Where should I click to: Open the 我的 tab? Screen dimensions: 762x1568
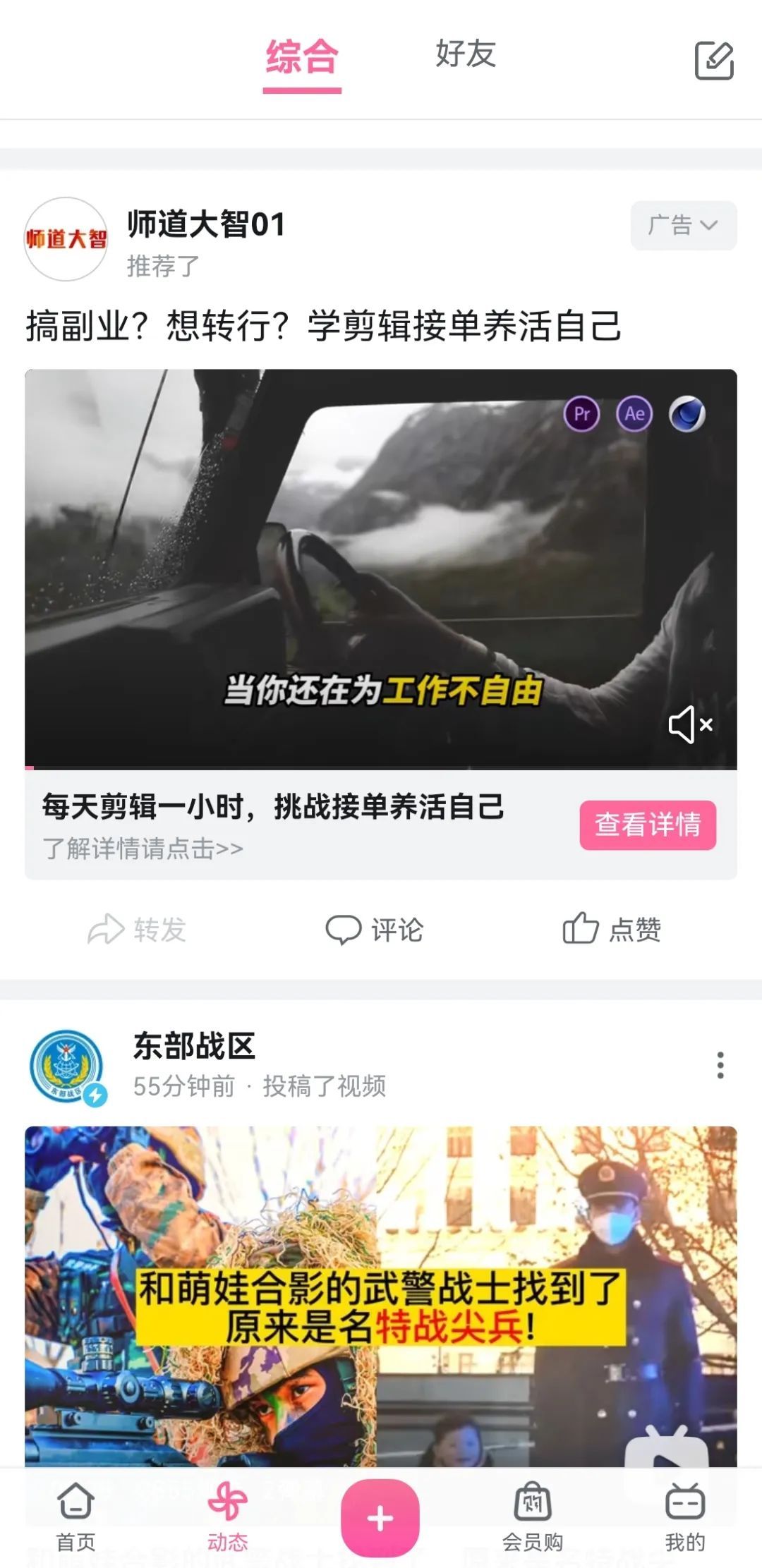[x=684, y=1512]
